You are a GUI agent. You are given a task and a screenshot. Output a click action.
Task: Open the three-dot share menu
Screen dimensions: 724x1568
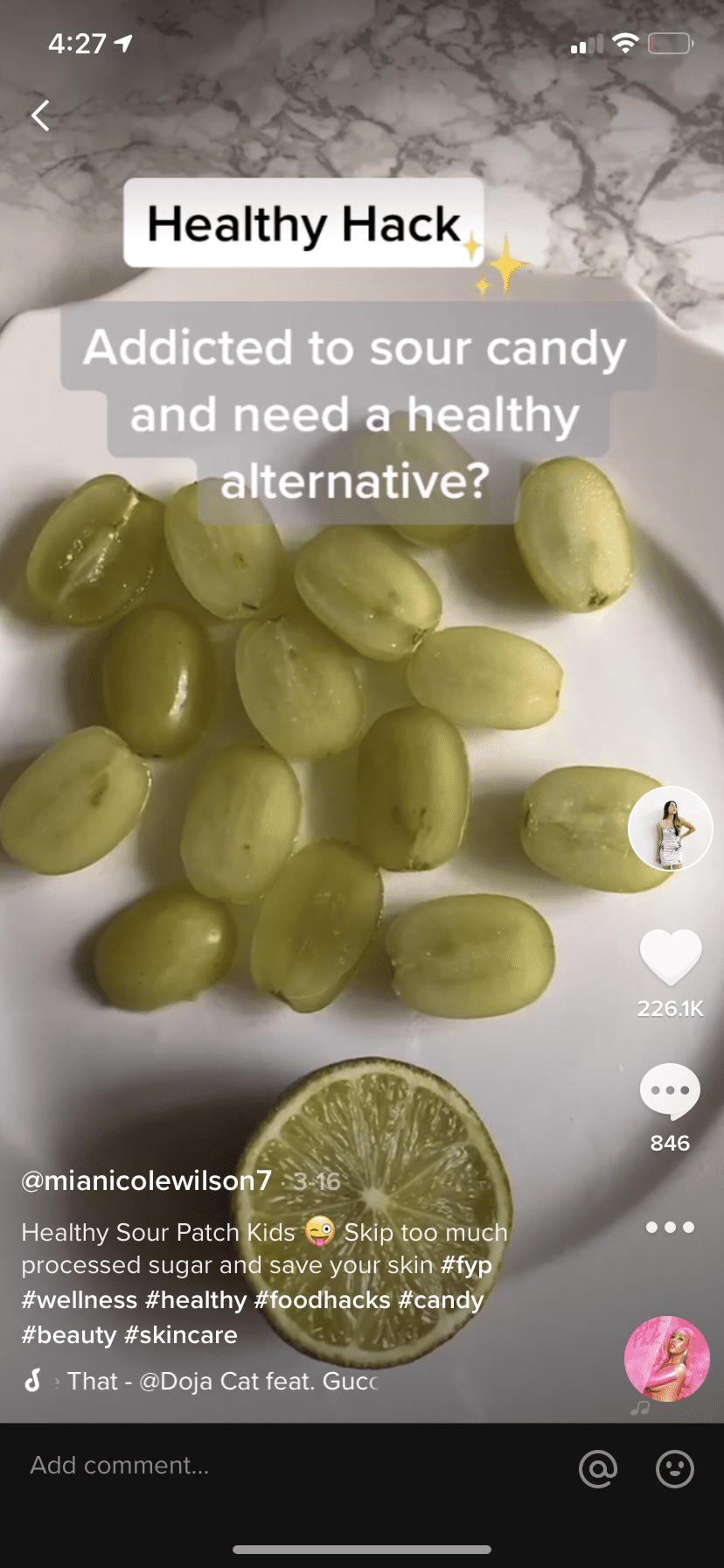tap(671, 1228)
